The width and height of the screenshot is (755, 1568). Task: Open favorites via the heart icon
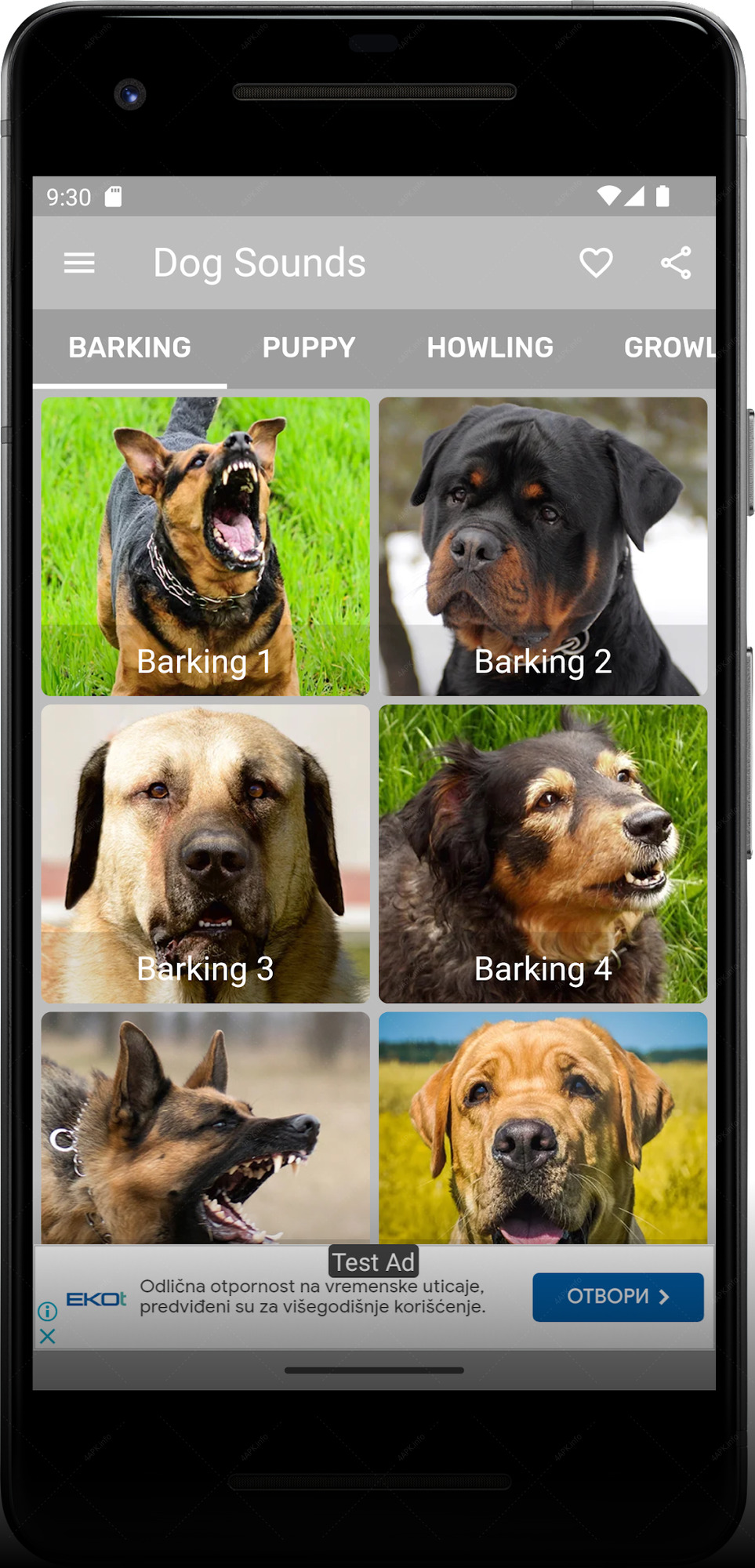[596, 263]
